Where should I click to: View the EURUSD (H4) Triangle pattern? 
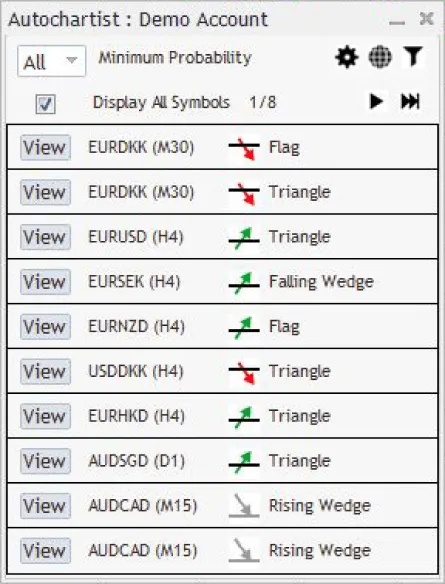click(45, 237)
